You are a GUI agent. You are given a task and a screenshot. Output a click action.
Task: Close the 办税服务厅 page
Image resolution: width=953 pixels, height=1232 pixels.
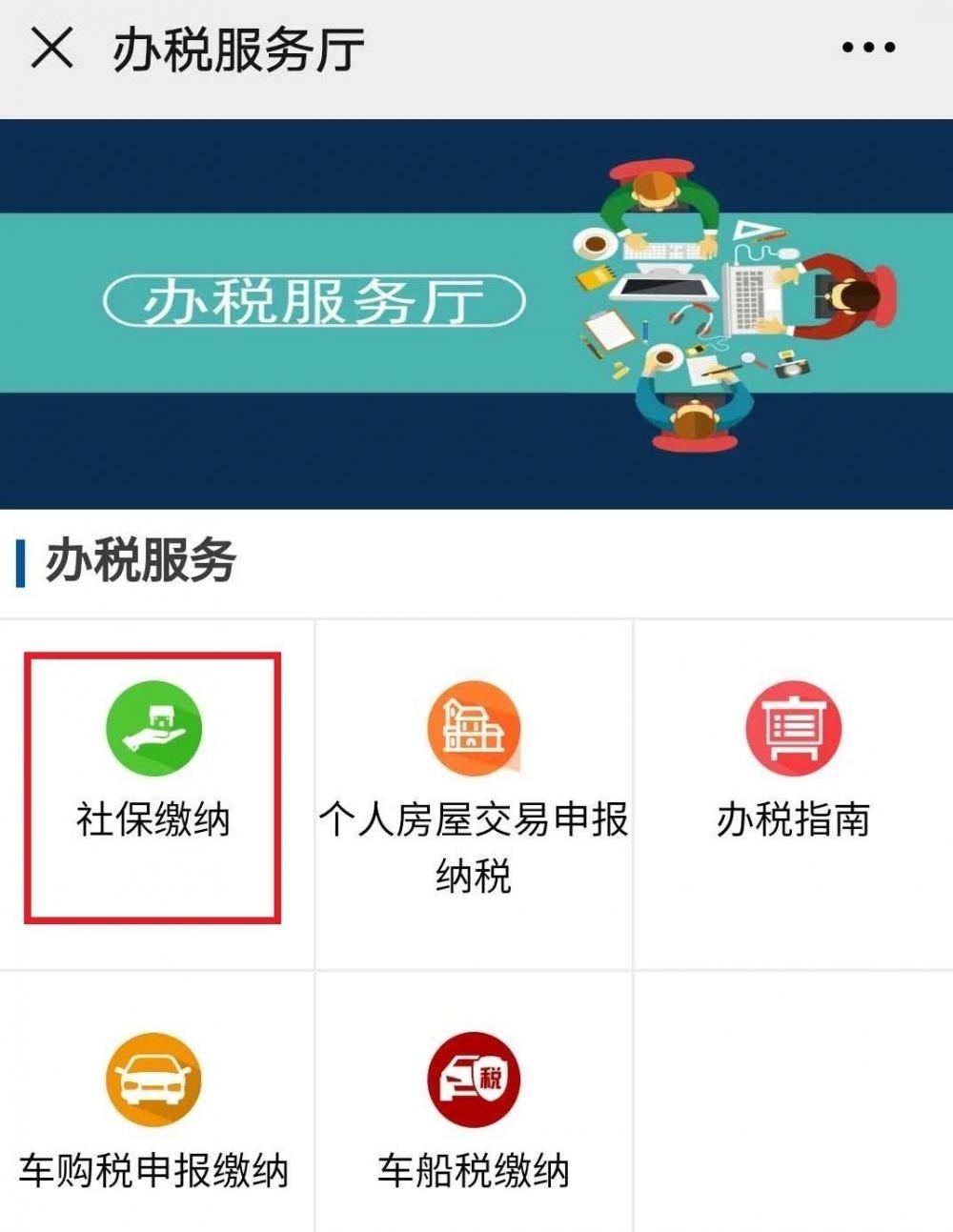coord(51,48)
